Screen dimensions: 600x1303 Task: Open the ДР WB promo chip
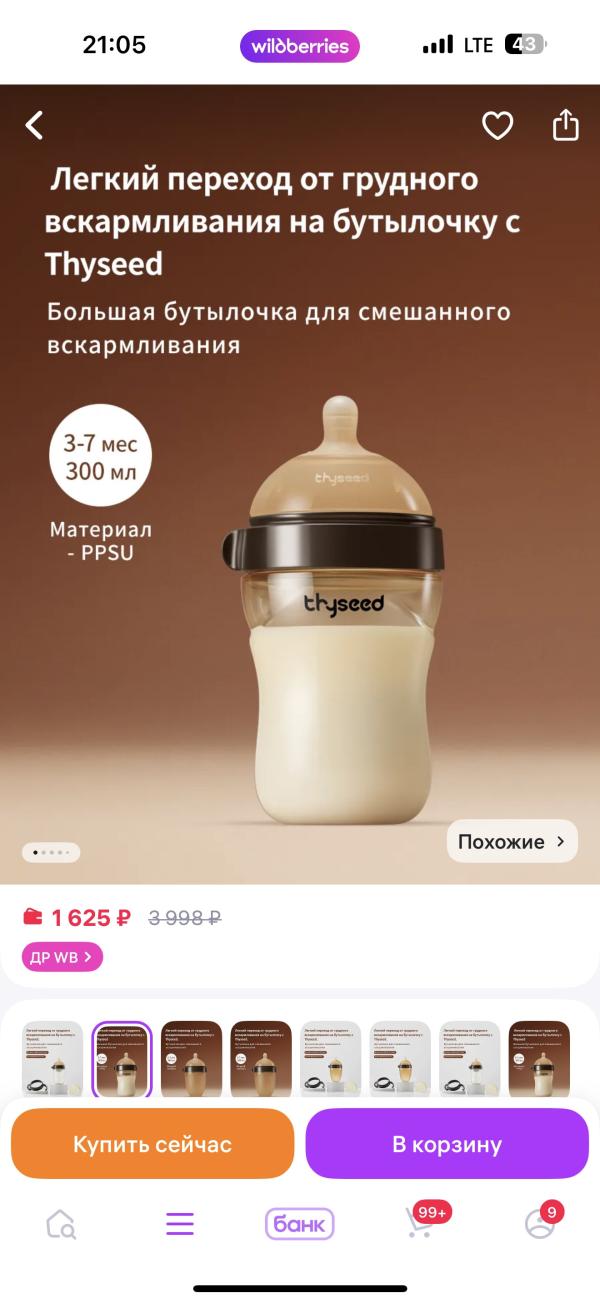point(62,957)
